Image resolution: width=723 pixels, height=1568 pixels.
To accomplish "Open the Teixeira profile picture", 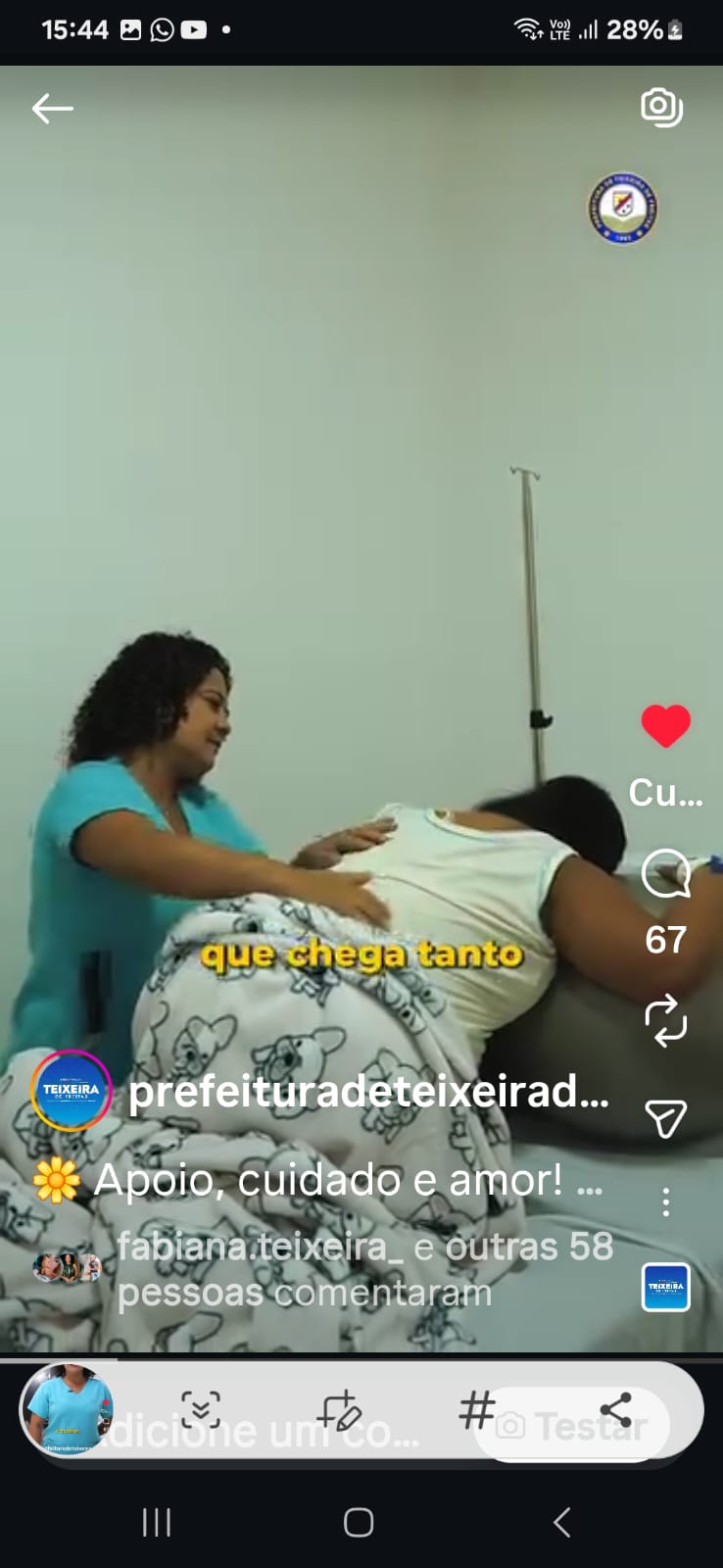I will (71, 1091).
